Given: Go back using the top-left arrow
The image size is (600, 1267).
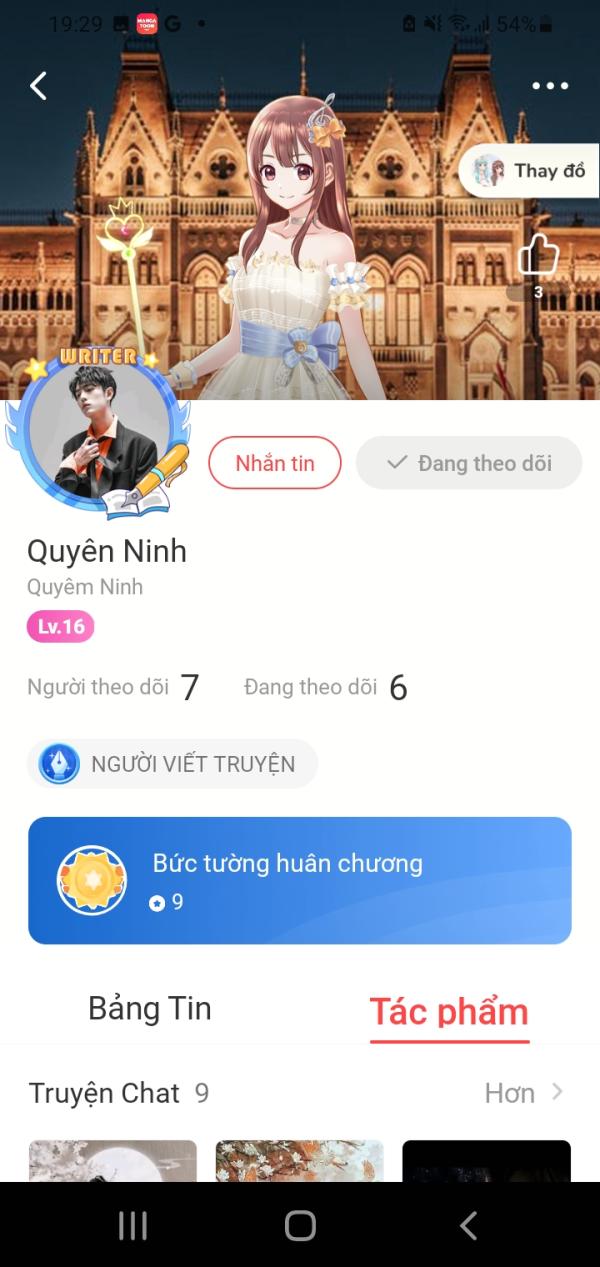Looking at the screenshot, I should pos(38,86).
